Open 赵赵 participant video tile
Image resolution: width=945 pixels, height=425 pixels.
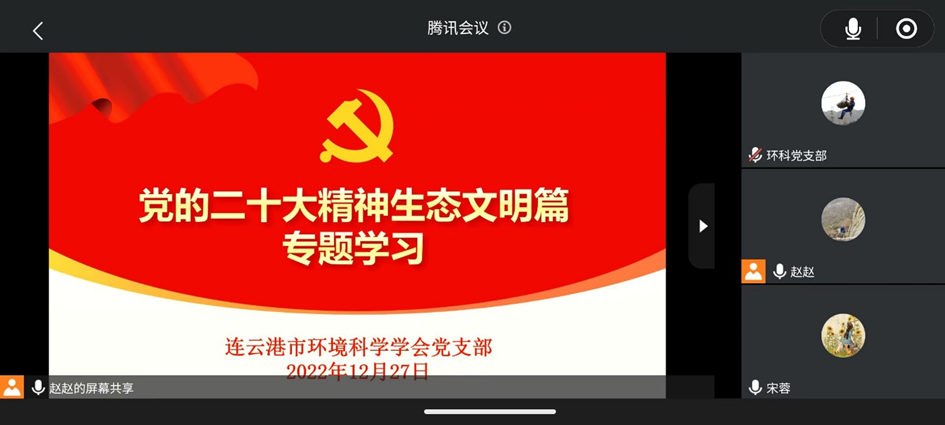pyautogui.click(x=842, y=226)
